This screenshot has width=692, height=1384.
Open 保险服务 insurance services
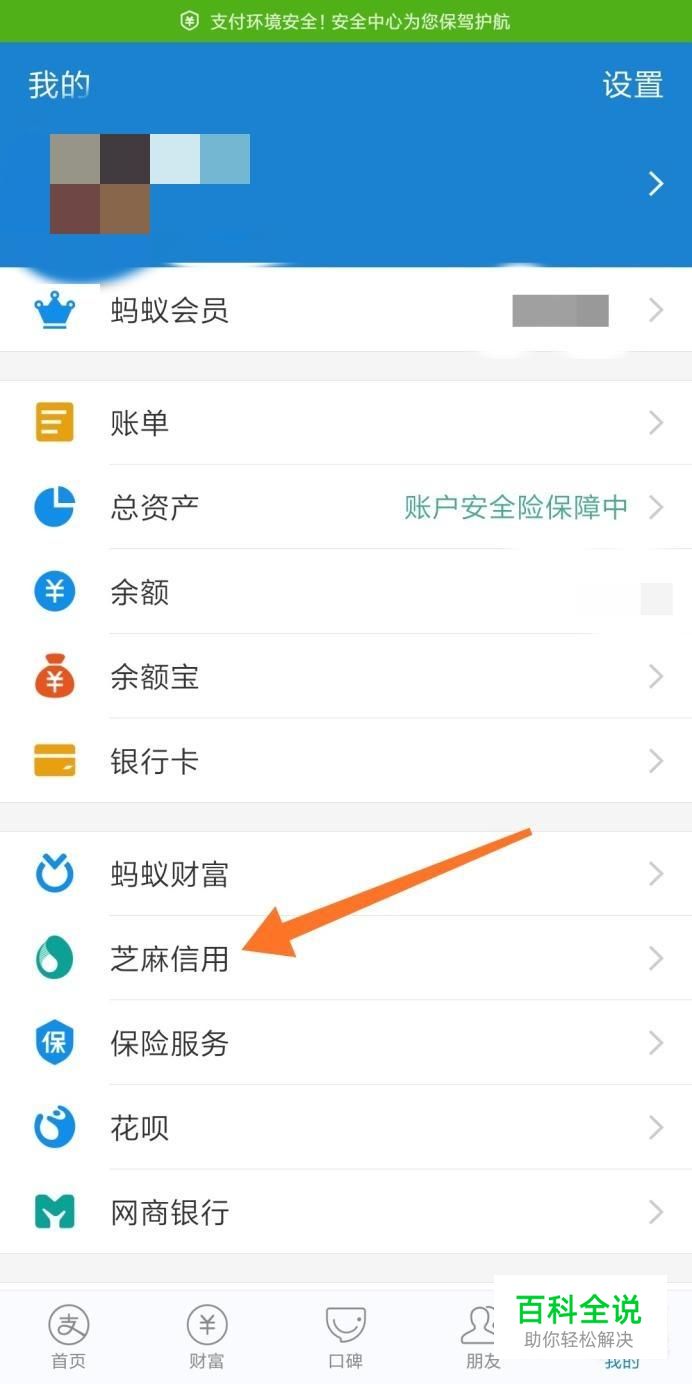point(346,1043)
